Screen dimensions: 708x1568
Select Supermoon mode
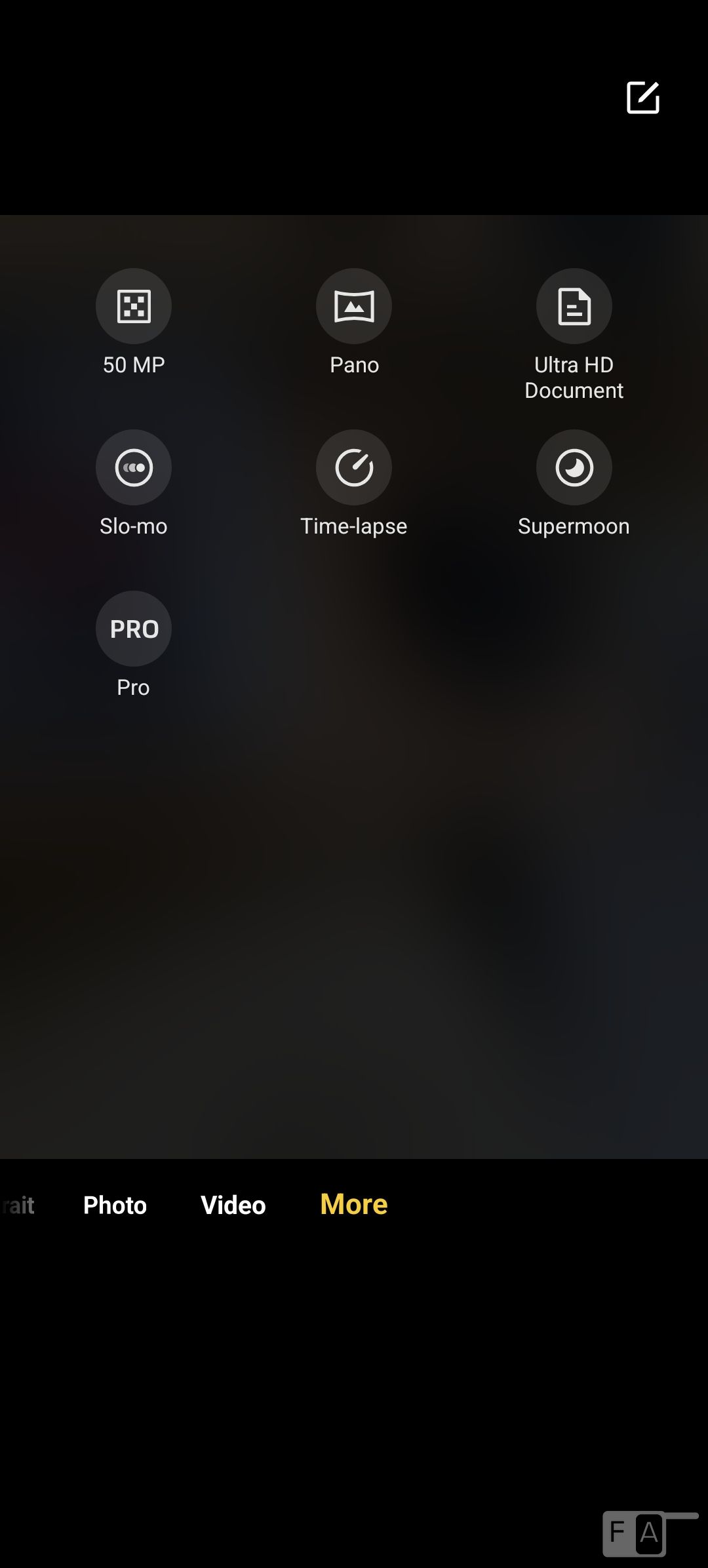[x=574, y=467]
